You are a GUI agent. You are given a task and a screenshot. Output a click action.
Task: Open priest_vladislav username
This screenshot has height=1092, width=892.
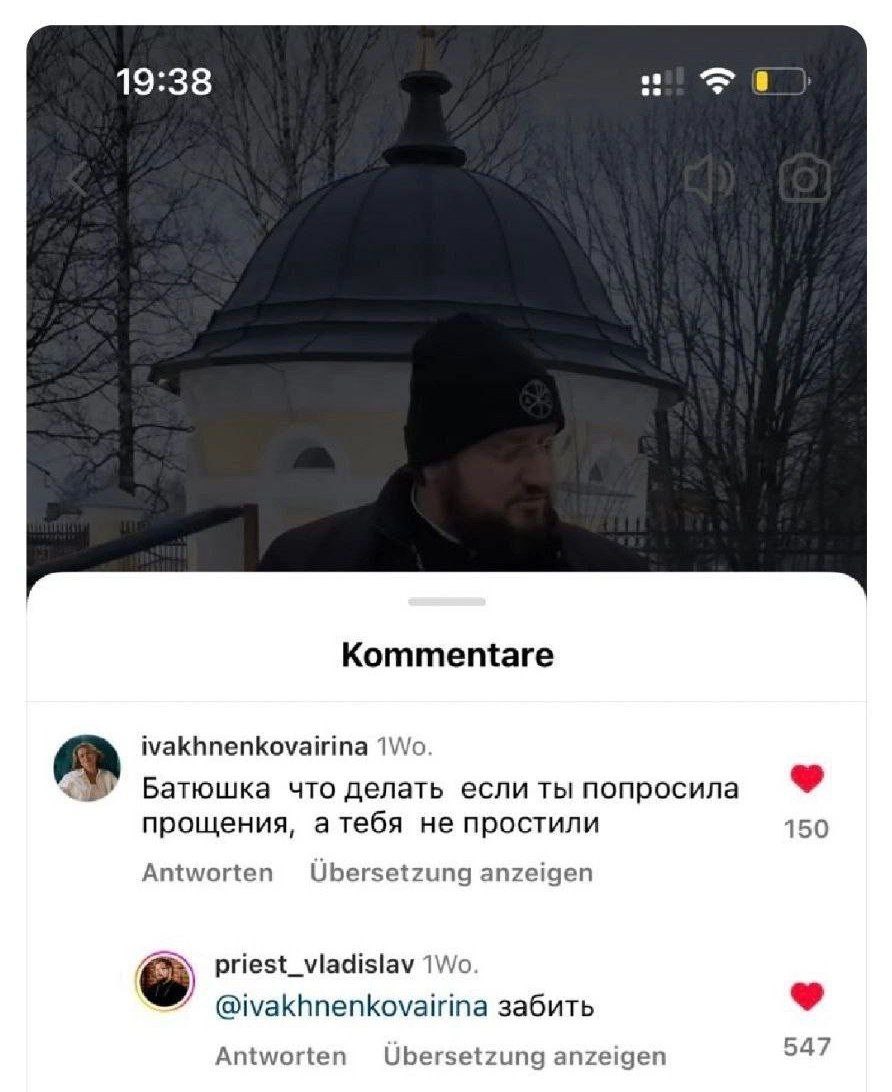[x=314, y=964]
